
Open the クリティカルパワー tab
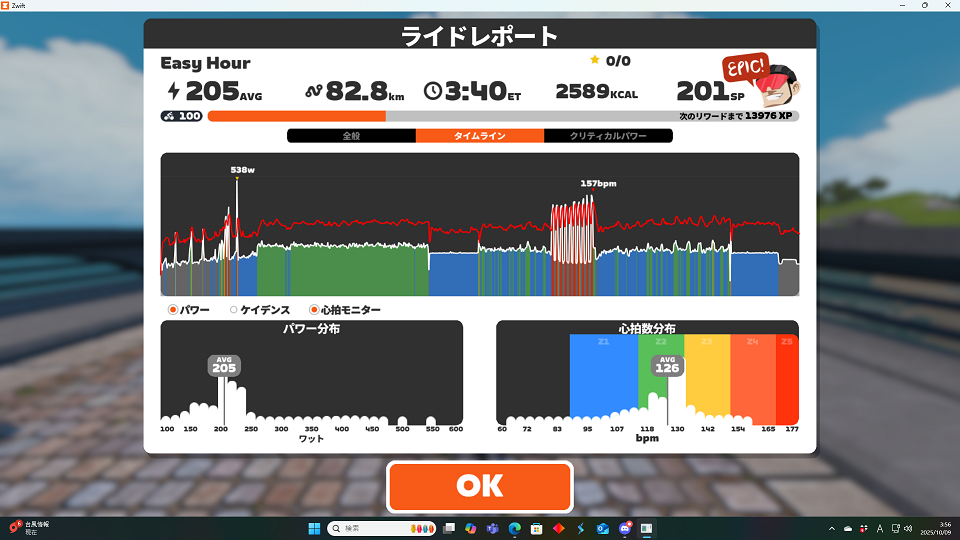[x=608, y=136]
